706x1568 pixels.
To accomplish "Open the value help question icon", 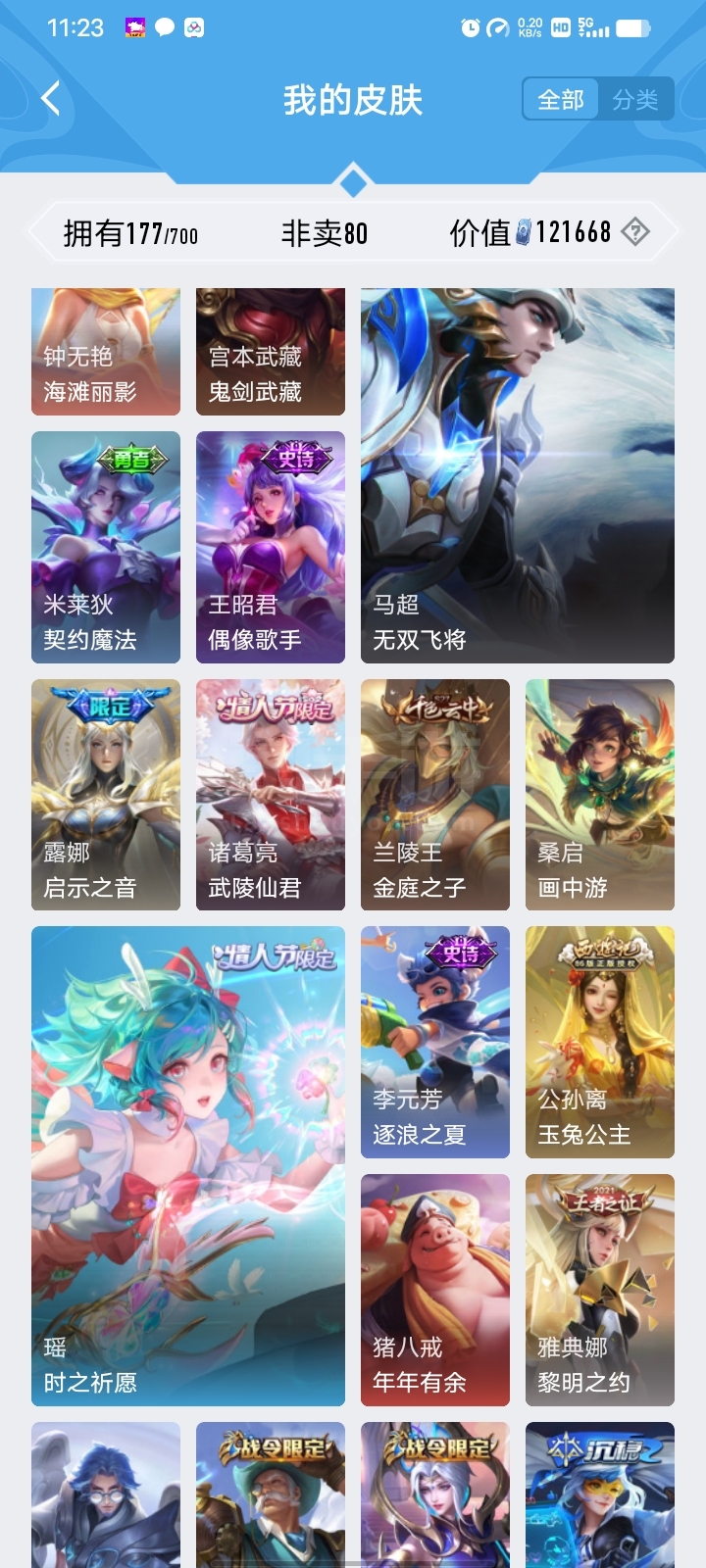I will [x=635, y=232].
